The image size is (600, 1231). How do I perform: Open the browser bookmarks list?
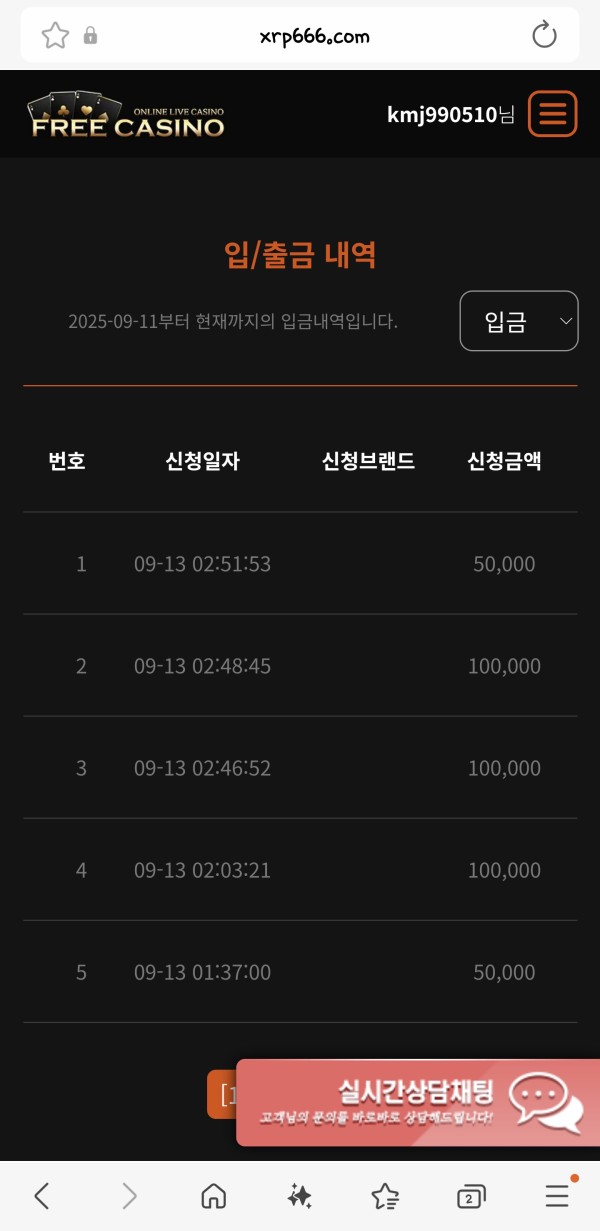point(385,1195)
